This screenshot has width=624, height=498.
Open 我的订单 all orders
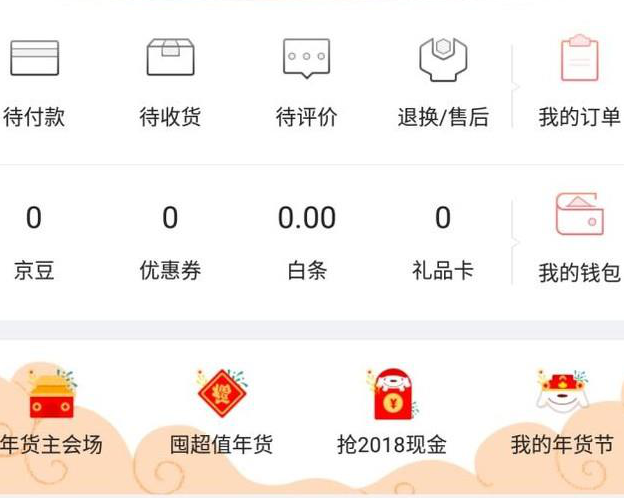(x=579, y=82)
